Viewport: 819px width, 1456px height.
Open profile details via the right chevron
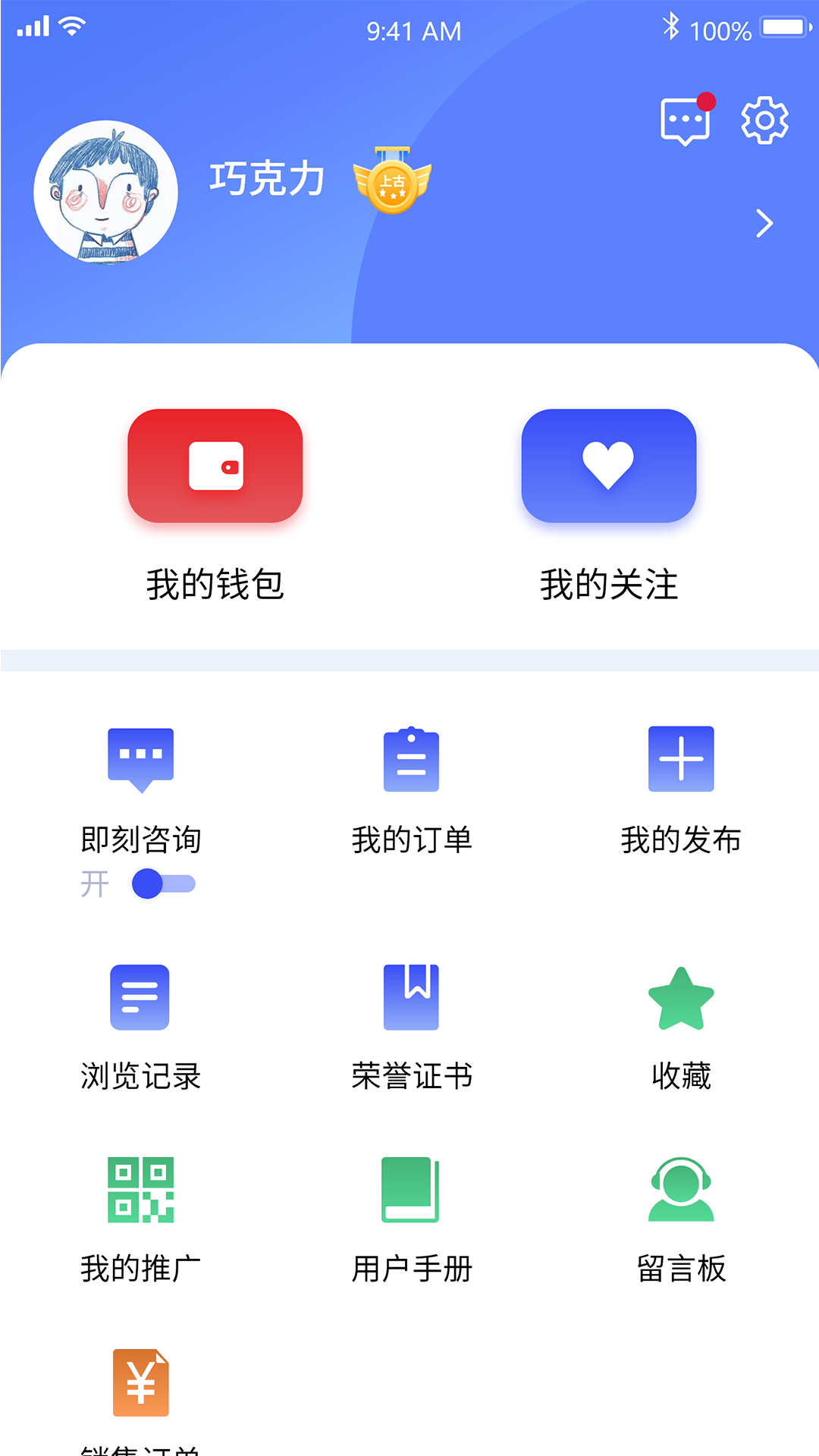click(x=764, y=224)
